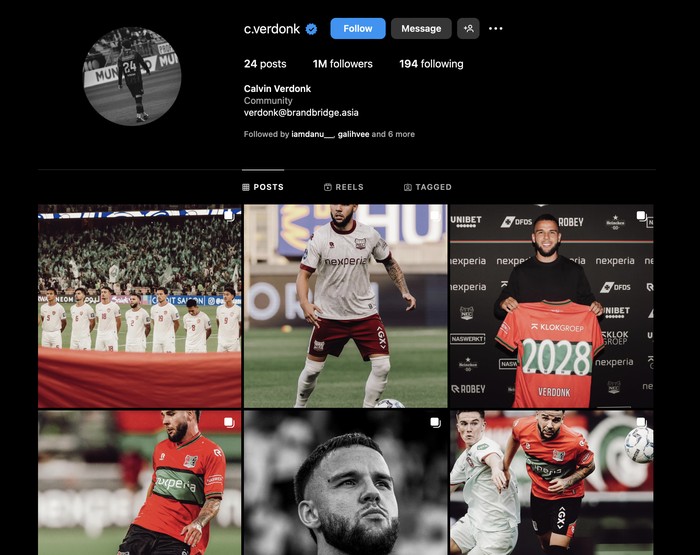Open the red and green jersey post
The image size is (700, 555).
point(140,482)
